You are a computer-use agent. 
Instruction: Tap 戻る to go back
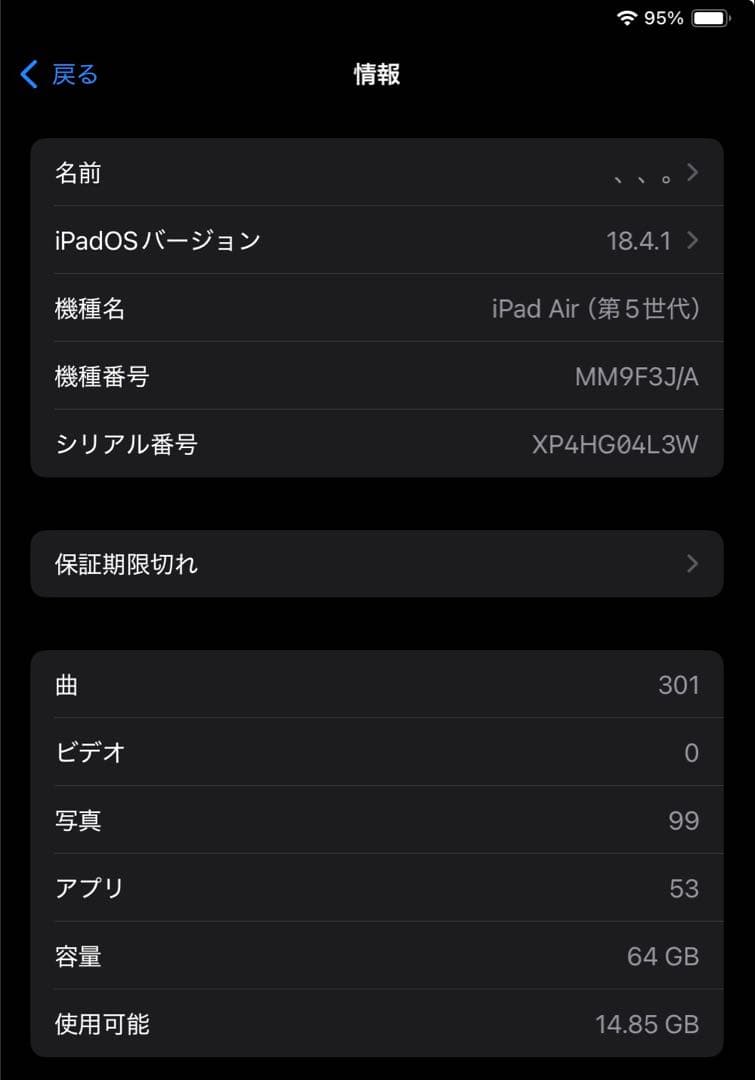point(70,74)
